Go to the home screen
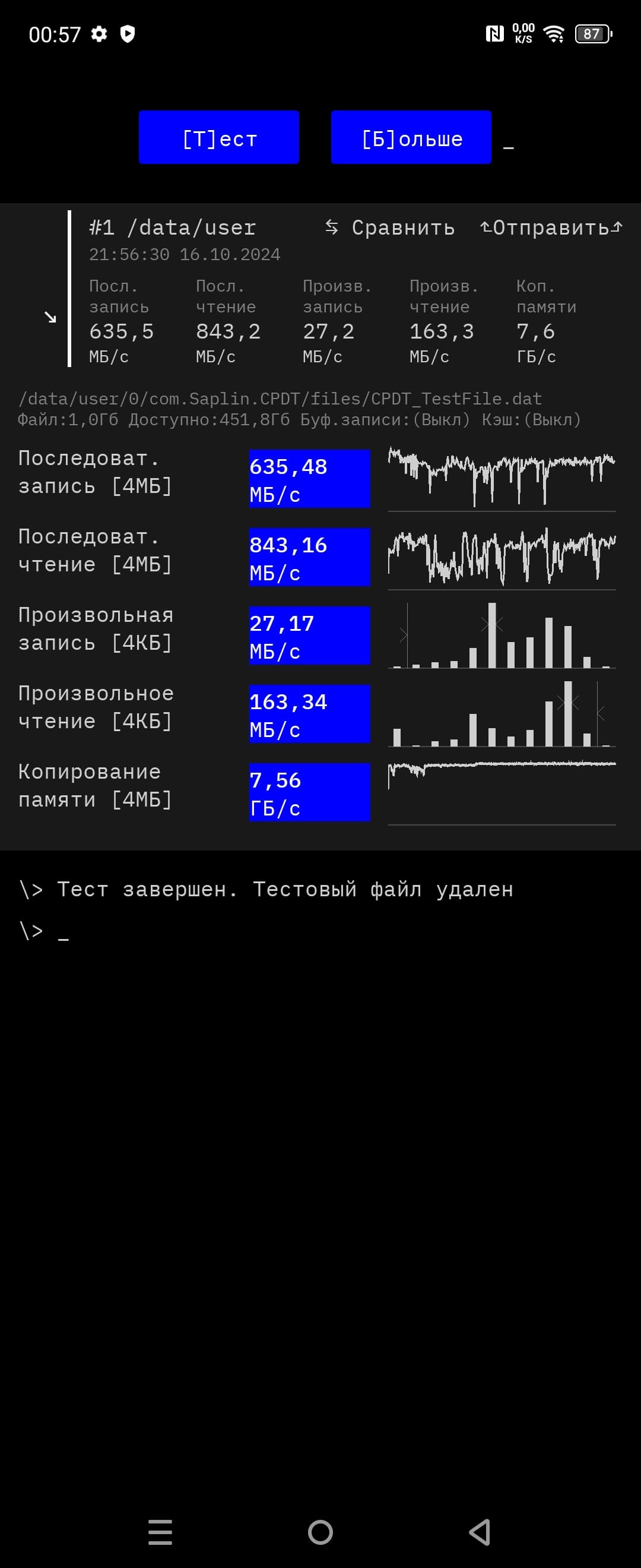This screenshot has width=641, height=1568. pyautogui.click(x=320, y=1532)
